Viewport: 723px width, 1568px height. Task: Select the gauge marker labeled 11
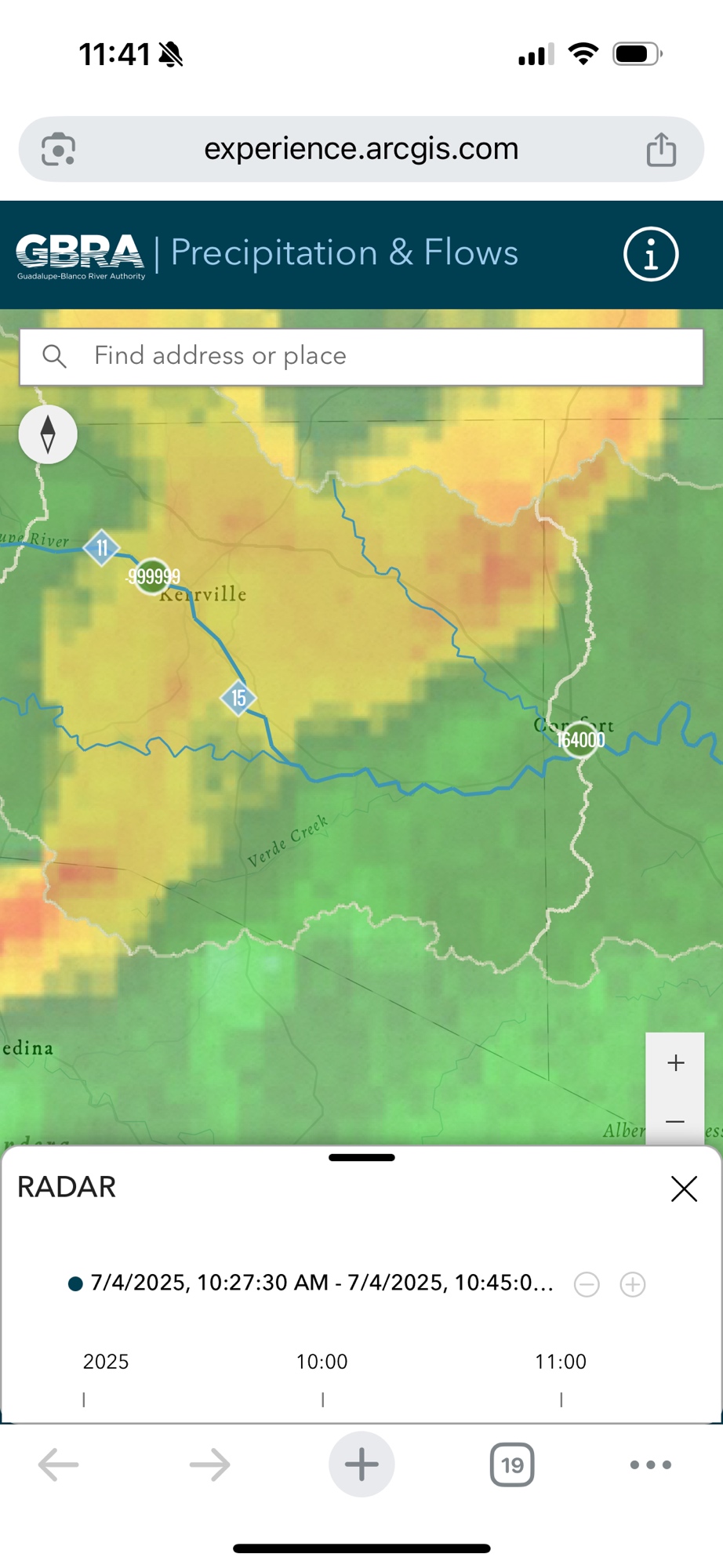101,547
